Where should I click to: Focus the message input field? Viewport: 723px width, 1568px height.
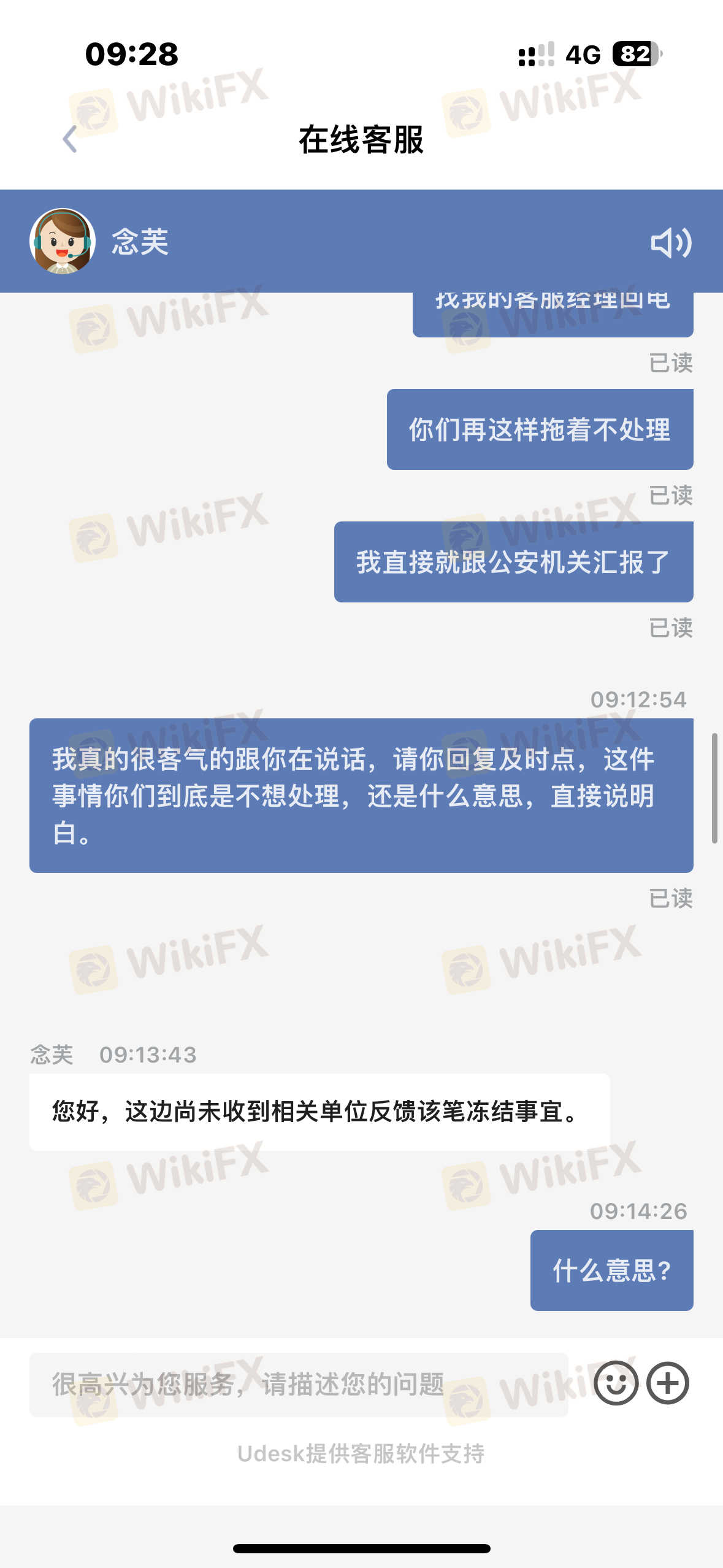(298, 1385)
